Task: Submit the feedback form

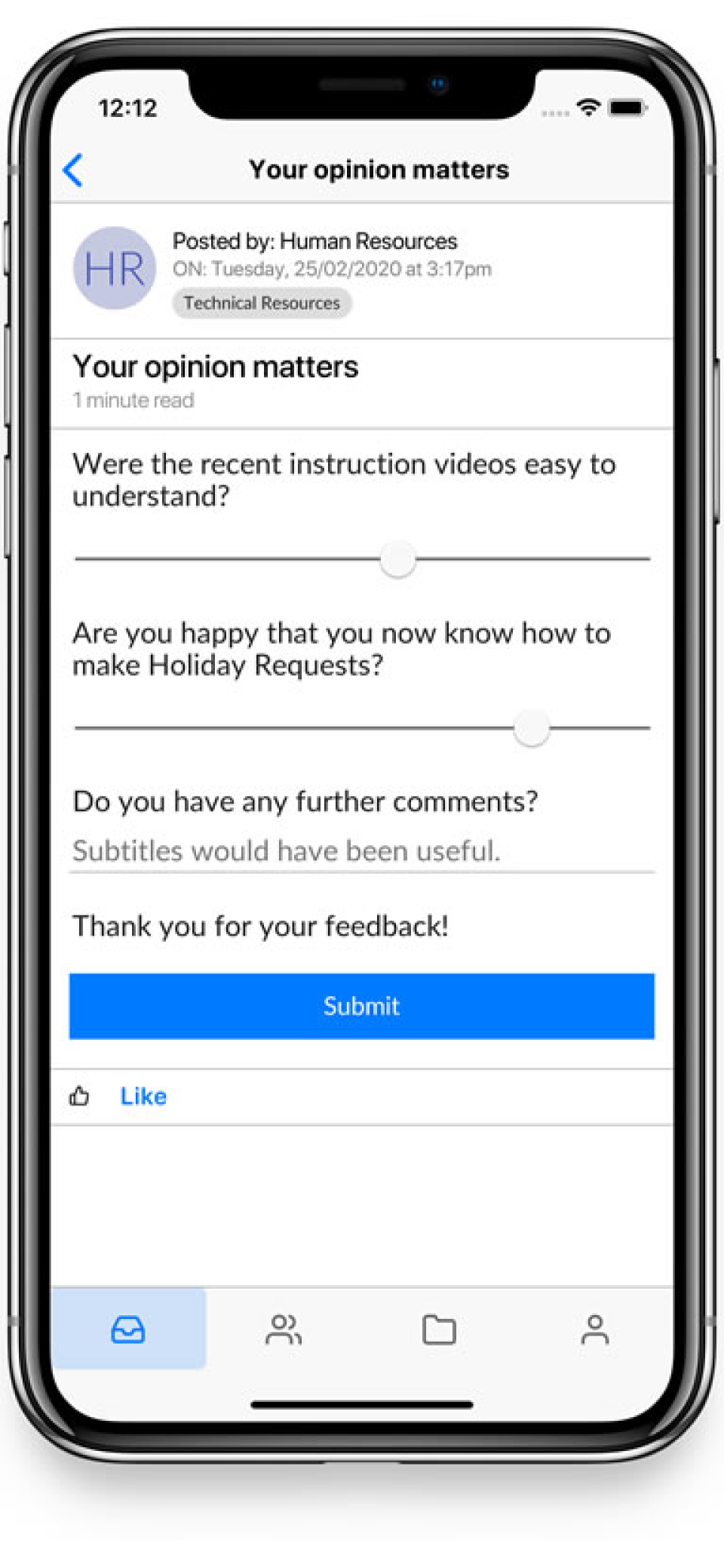Action: 362,1006
